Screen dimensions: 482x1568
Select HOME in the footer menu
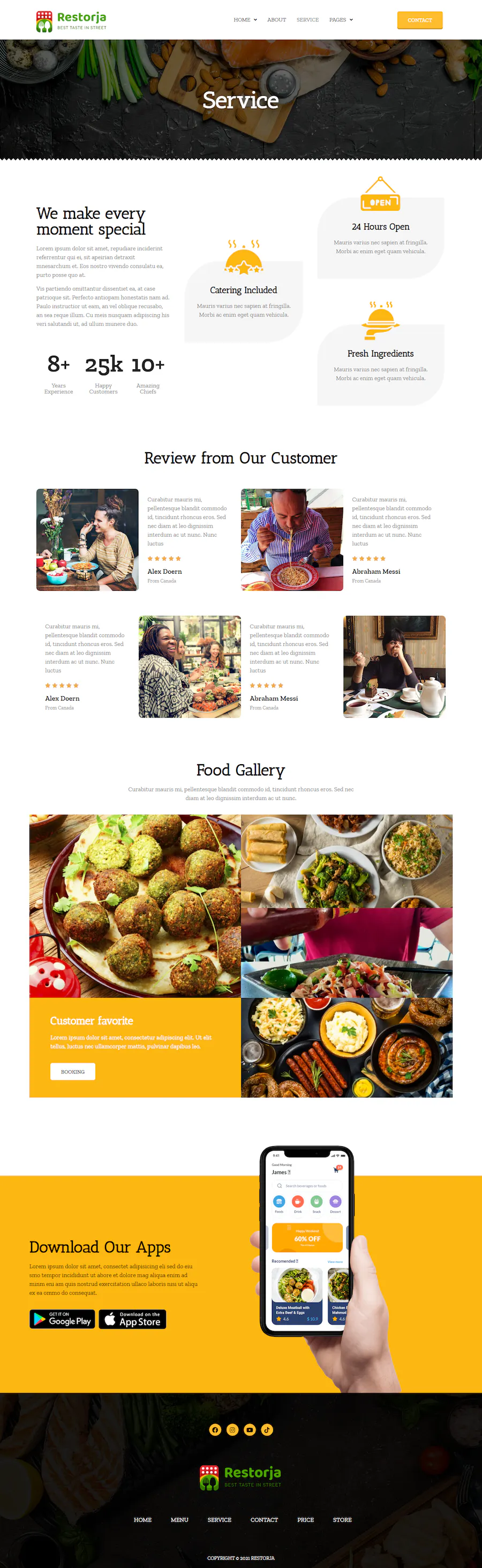[x=142, y=1520]
